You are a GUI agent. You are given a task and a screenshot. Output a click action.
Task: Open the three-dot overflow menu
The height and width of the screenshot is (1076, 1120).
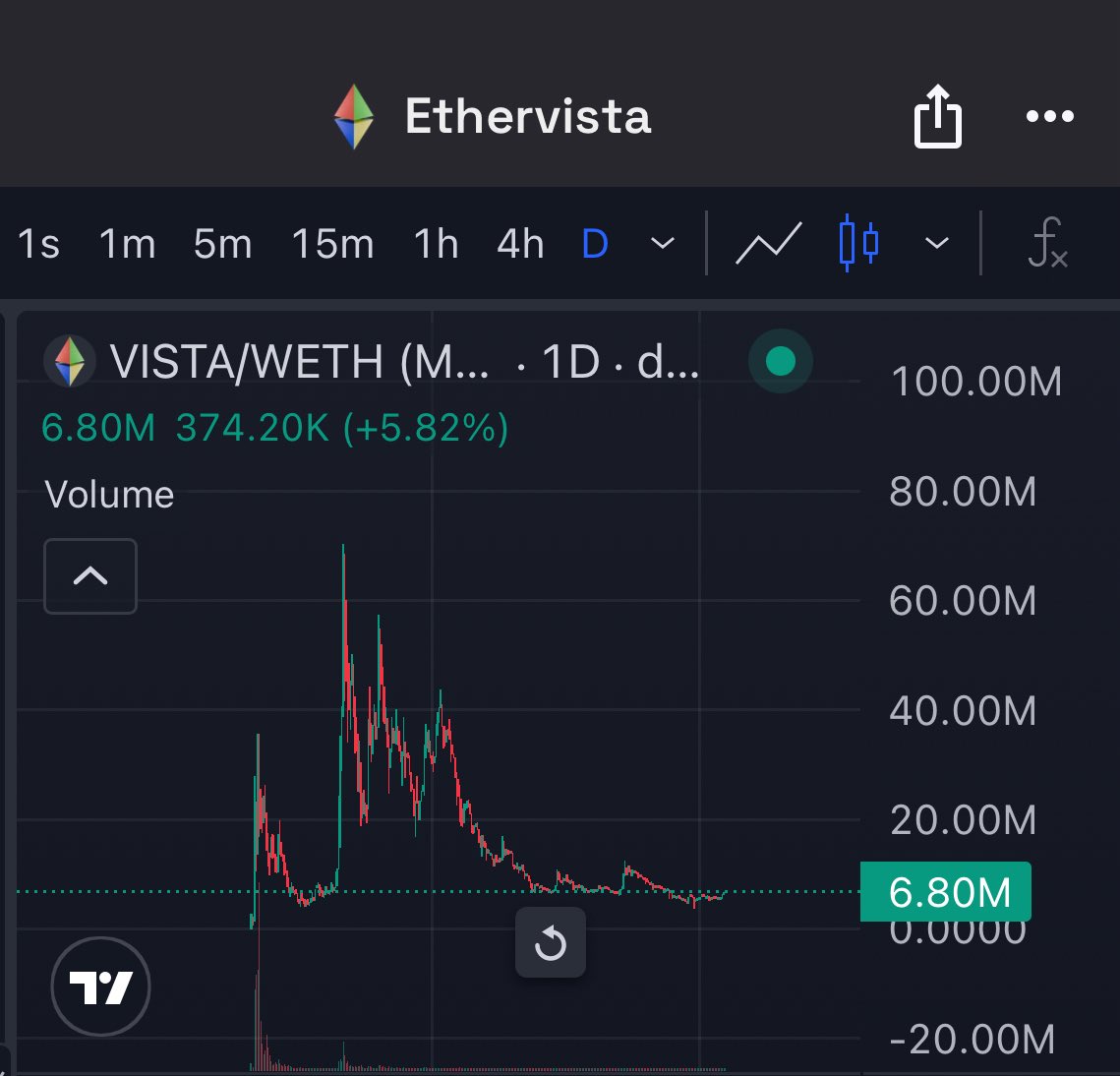(x=1049, y=117)
